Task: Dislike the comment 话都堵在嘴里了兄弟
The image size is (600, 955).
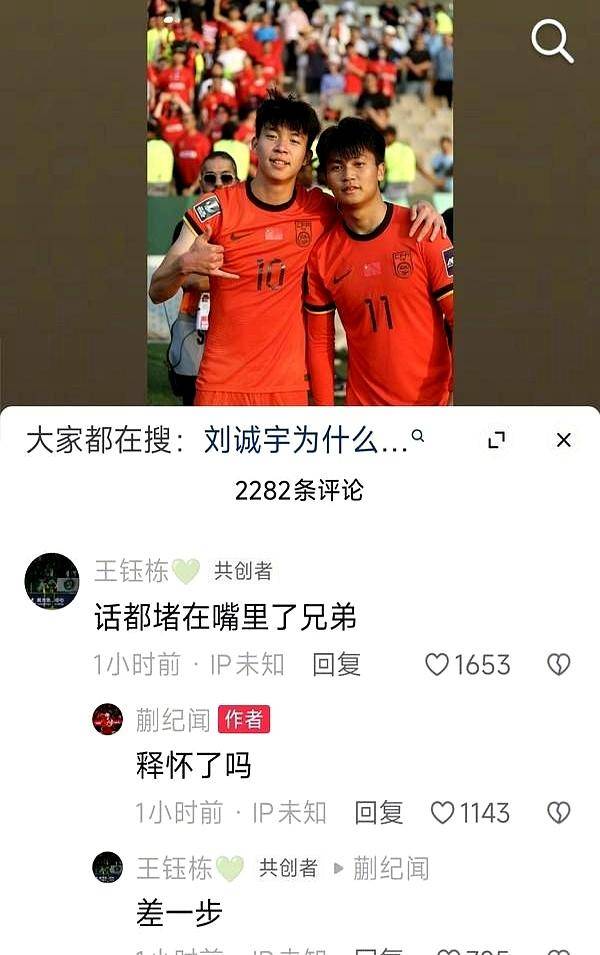Action: [x=558, y=664]
